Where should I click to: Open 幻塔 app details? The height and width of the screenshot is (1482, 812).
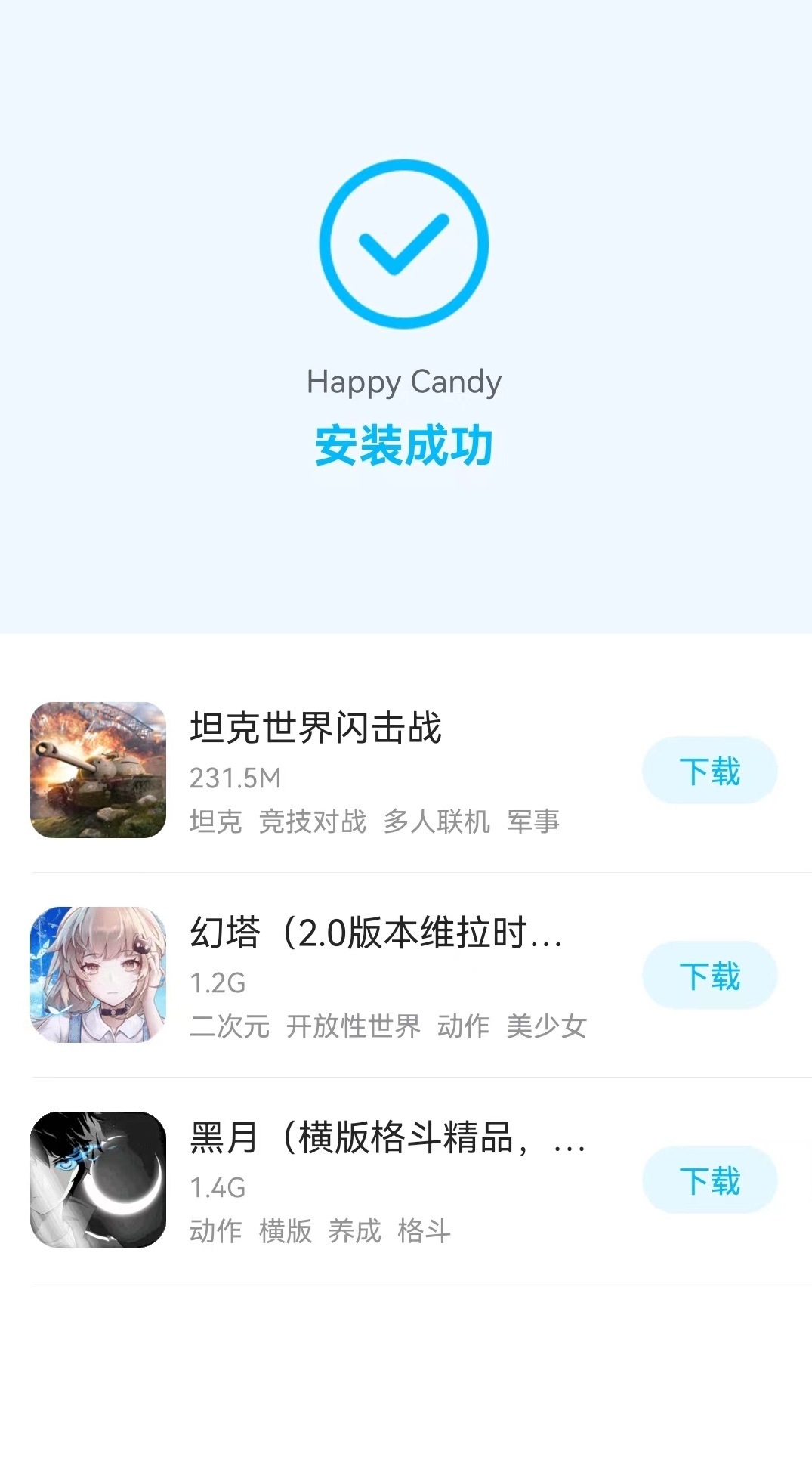375,933
